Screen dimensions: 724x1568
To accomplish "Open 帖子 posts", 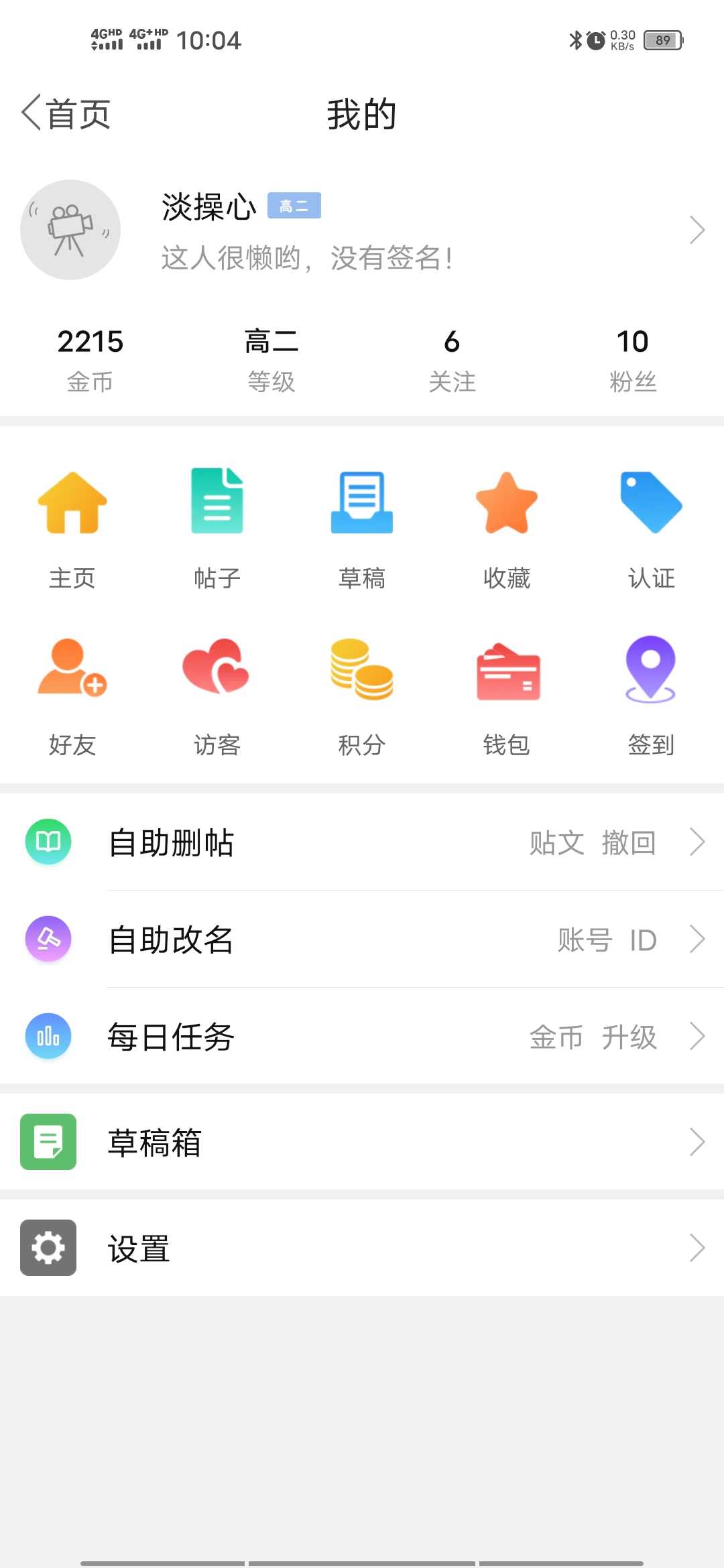I will coord(217,529).
